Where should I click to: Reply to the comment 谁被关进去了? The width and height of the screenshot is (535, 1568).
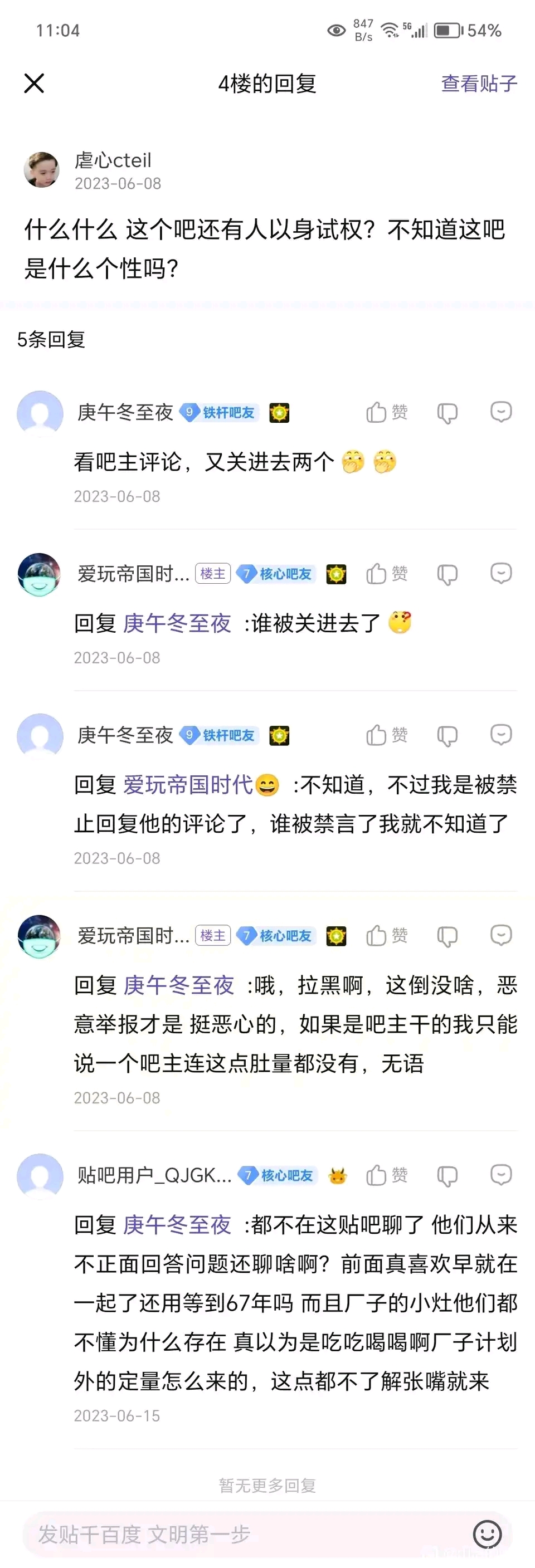click(x=501, y=573)
